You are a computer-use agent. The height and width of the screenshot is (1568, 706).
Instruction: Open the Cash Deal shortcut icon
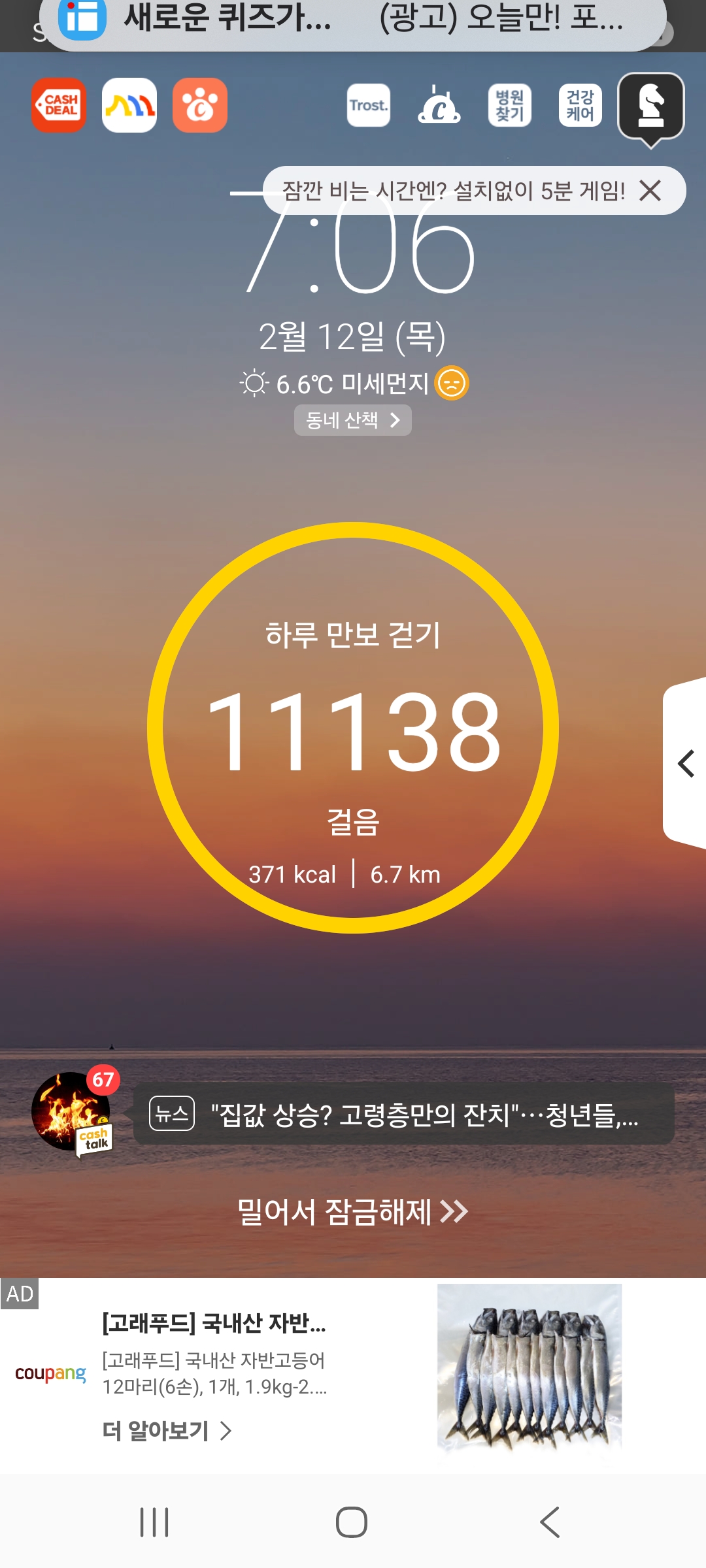(x=59, y=105)
